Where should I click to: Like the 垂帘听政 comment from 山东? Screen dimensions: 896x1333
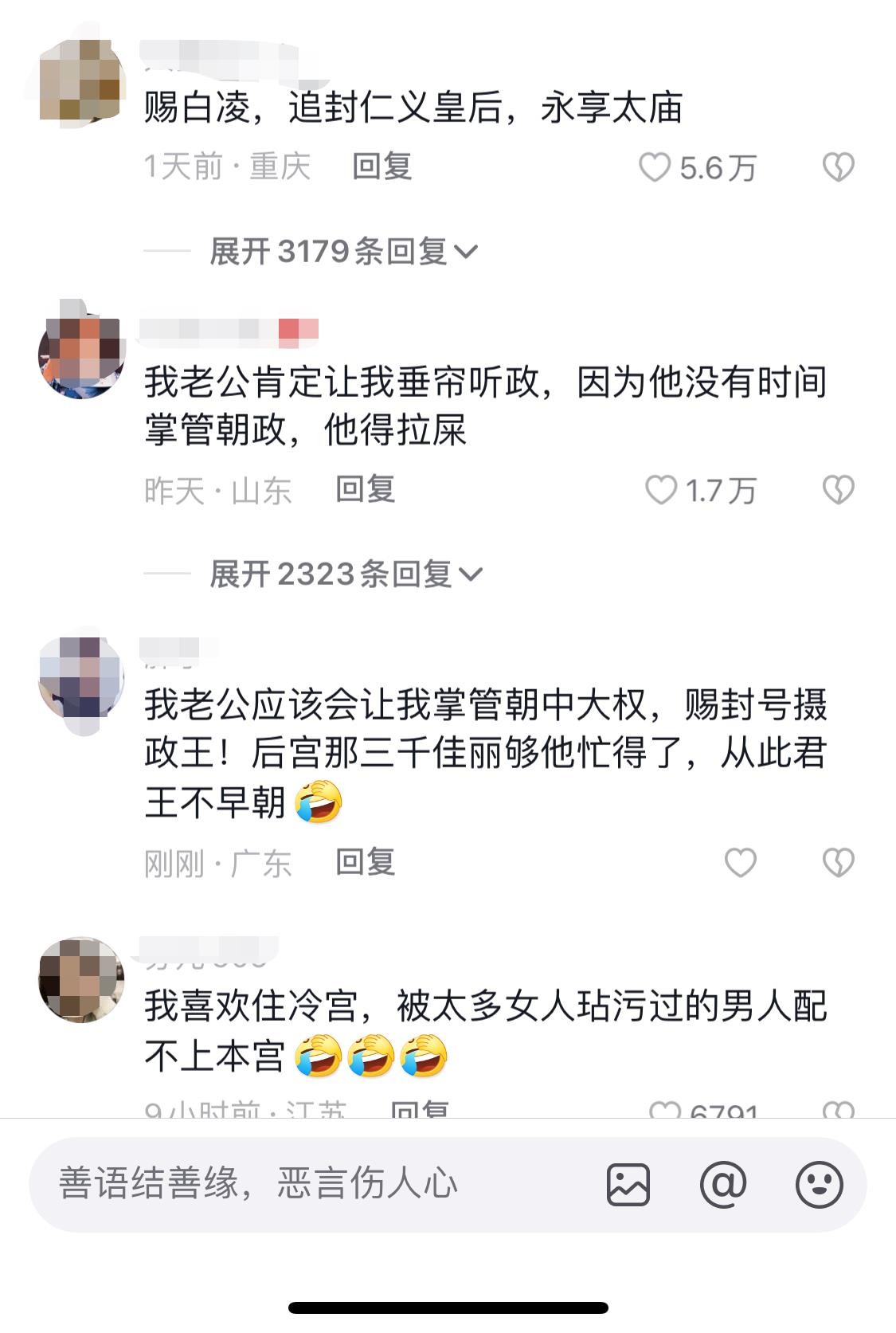pos(661,490)
